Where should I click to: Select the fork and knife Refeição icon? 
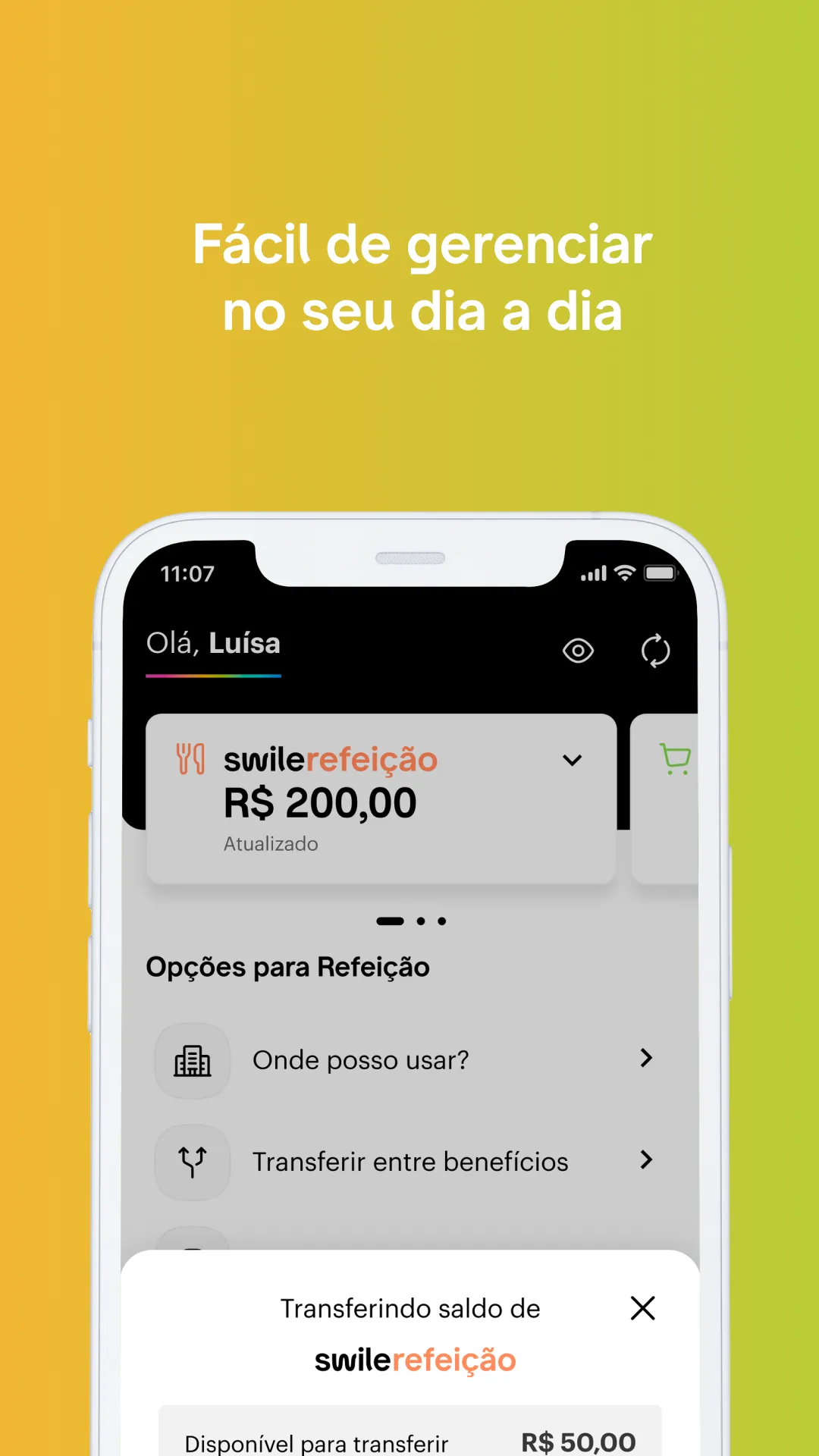click(192, 758)
